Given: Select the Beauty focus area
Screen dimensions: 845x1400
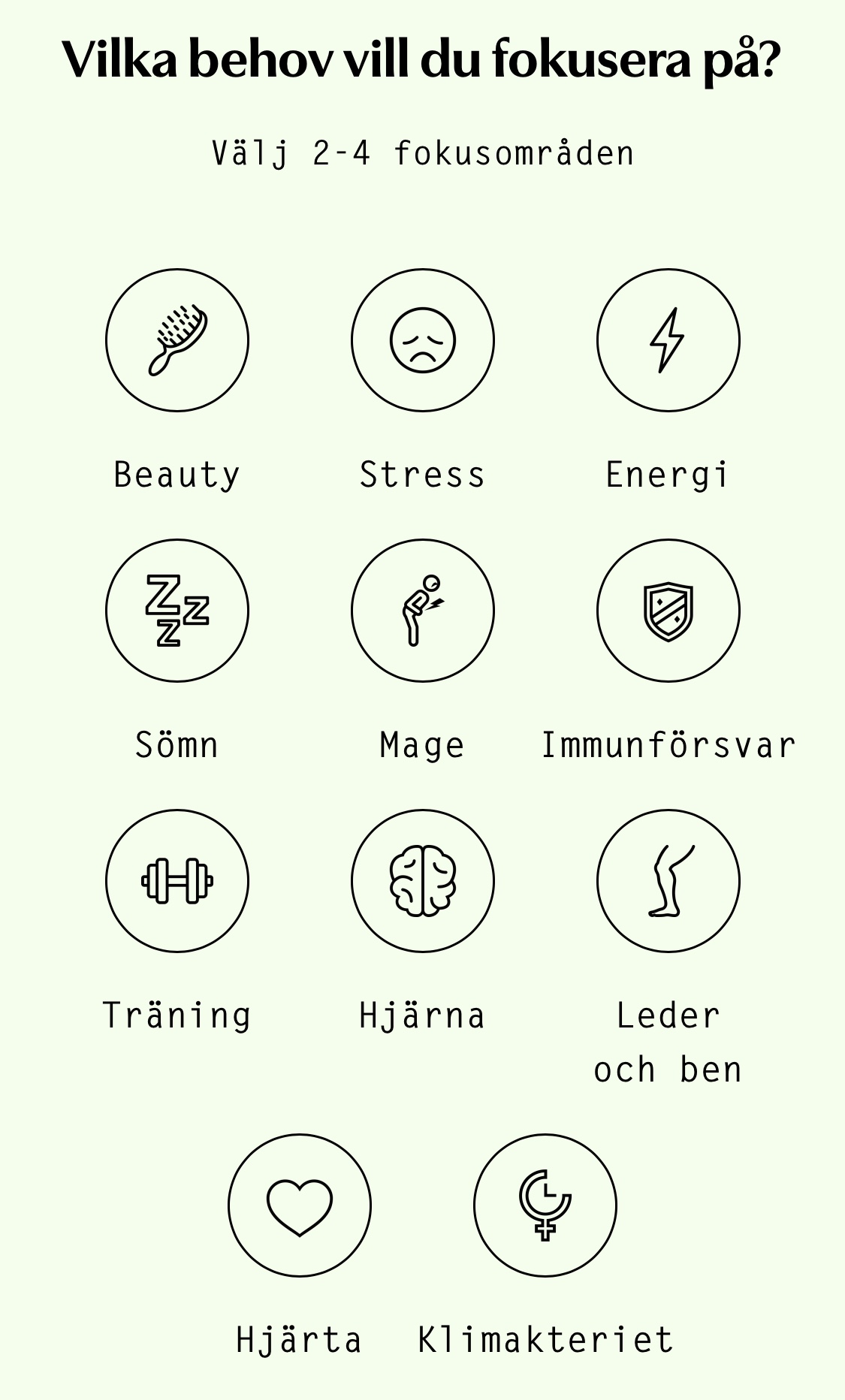Looking at the screenshot, I should [177, 340].
